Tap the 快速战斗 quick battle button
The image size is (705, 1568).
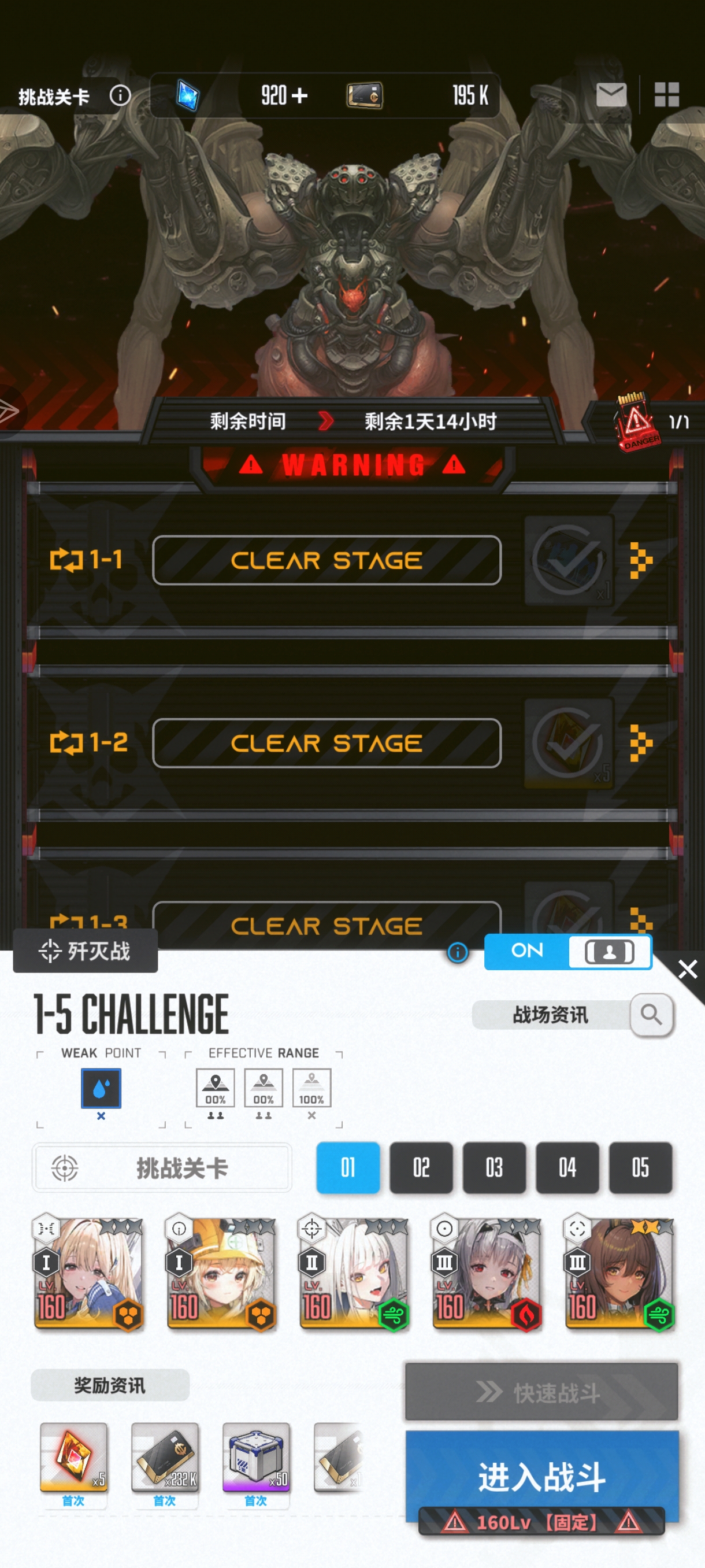click(541, 1392)
